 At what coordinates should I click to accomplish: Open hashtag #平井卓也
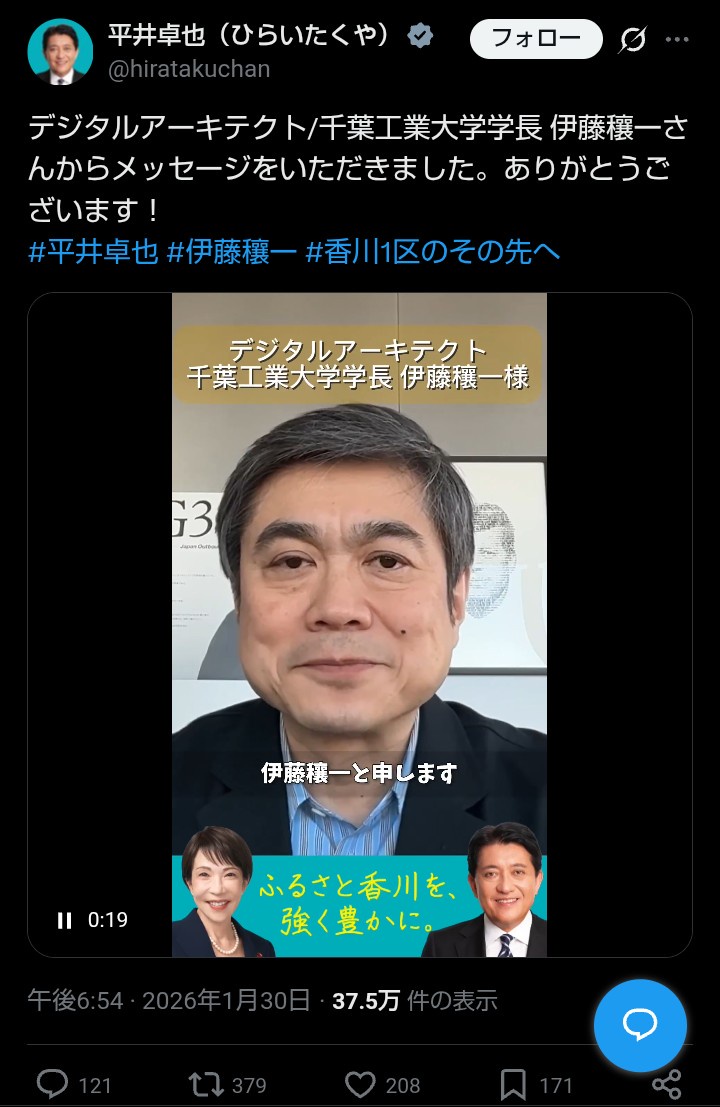pyautogui.click(x=93, y=252)
